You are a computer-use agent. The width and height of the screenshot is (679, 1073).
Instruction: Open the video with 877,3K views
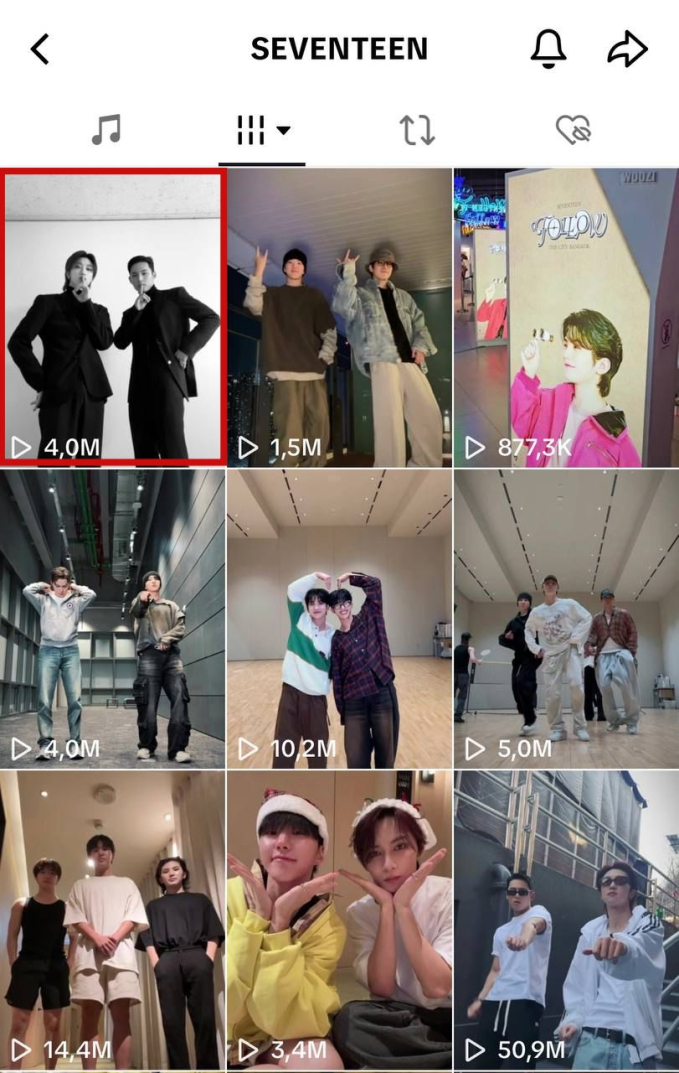(x=566, y=317)
